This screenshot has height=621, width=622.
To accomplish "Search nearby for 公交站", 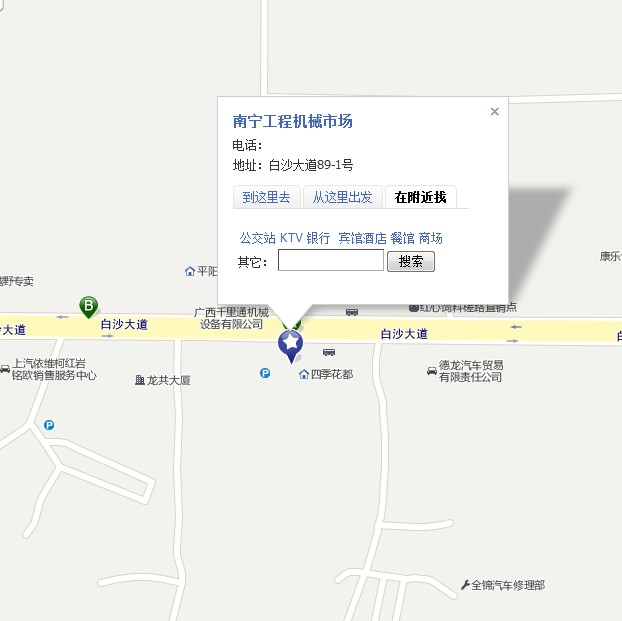I will (257, 238).
